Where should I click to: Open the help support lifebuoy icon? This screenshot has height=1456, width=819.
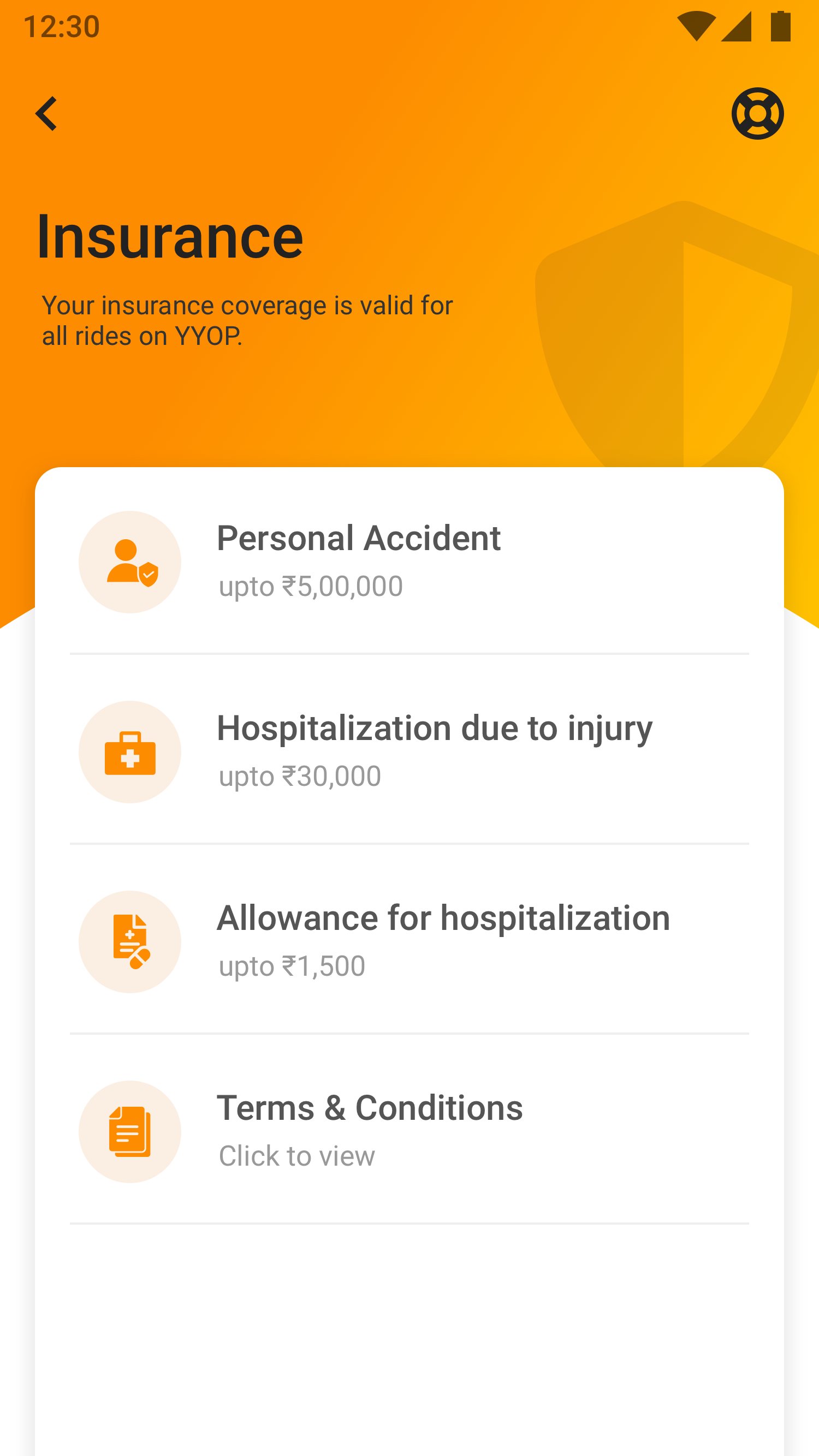tap(758, 113)
